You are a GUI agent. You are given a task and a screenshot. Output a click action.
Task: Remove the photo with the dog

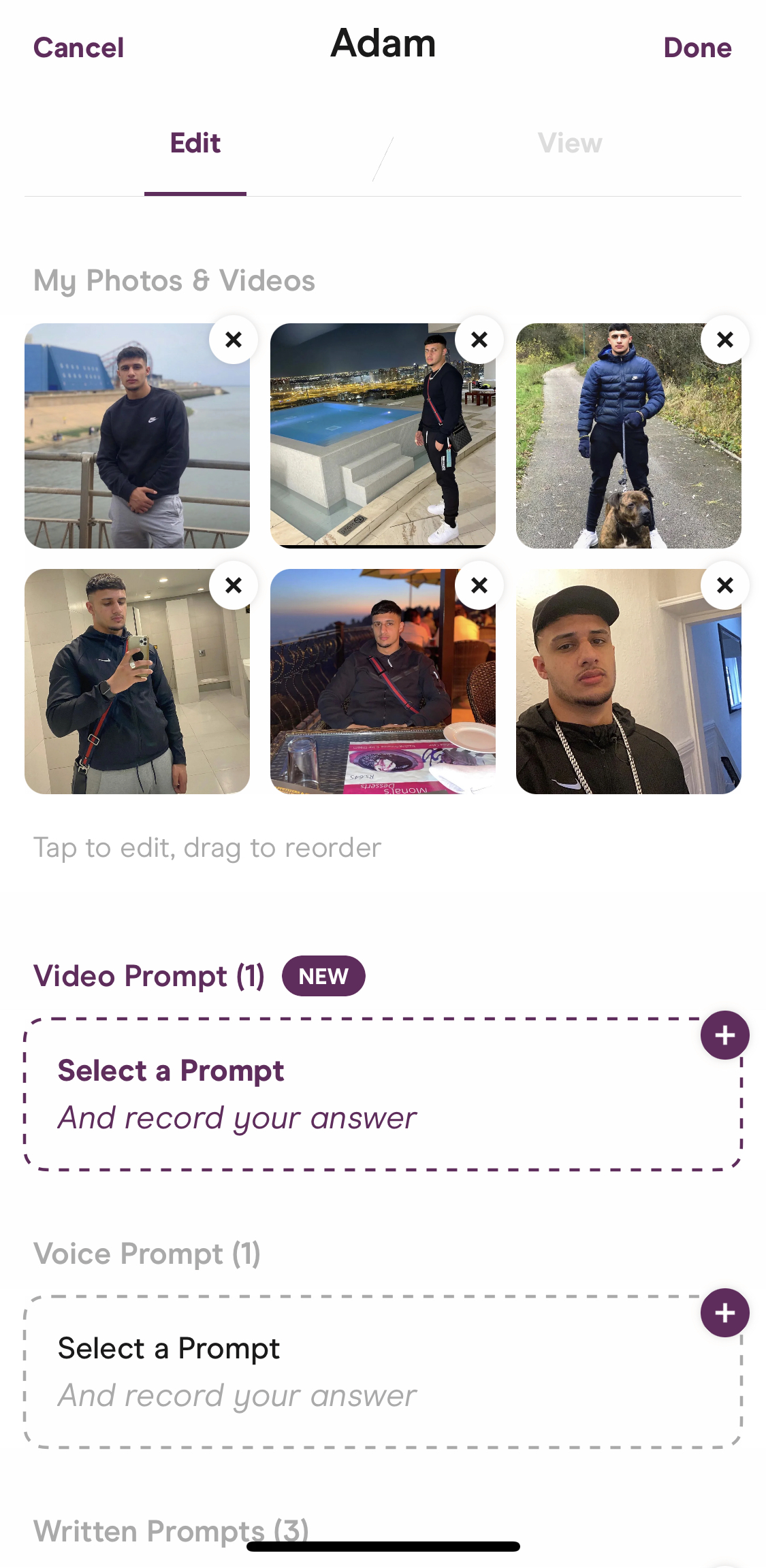[725, 340]
